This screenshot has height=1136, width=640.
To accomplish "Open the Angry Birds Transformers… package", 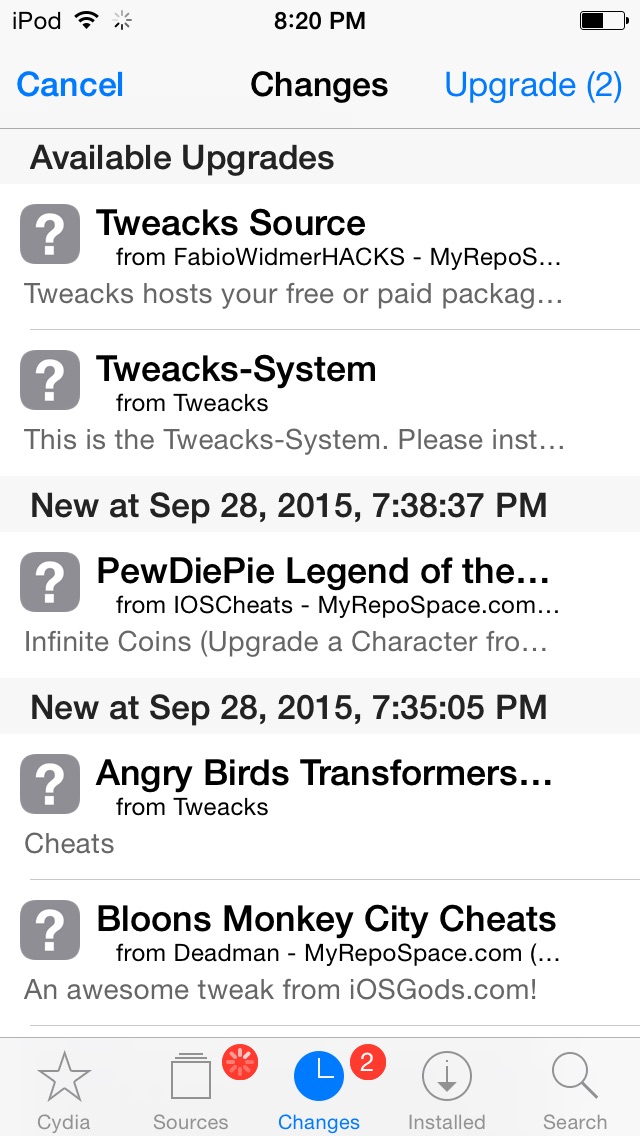I will (320, 807).
